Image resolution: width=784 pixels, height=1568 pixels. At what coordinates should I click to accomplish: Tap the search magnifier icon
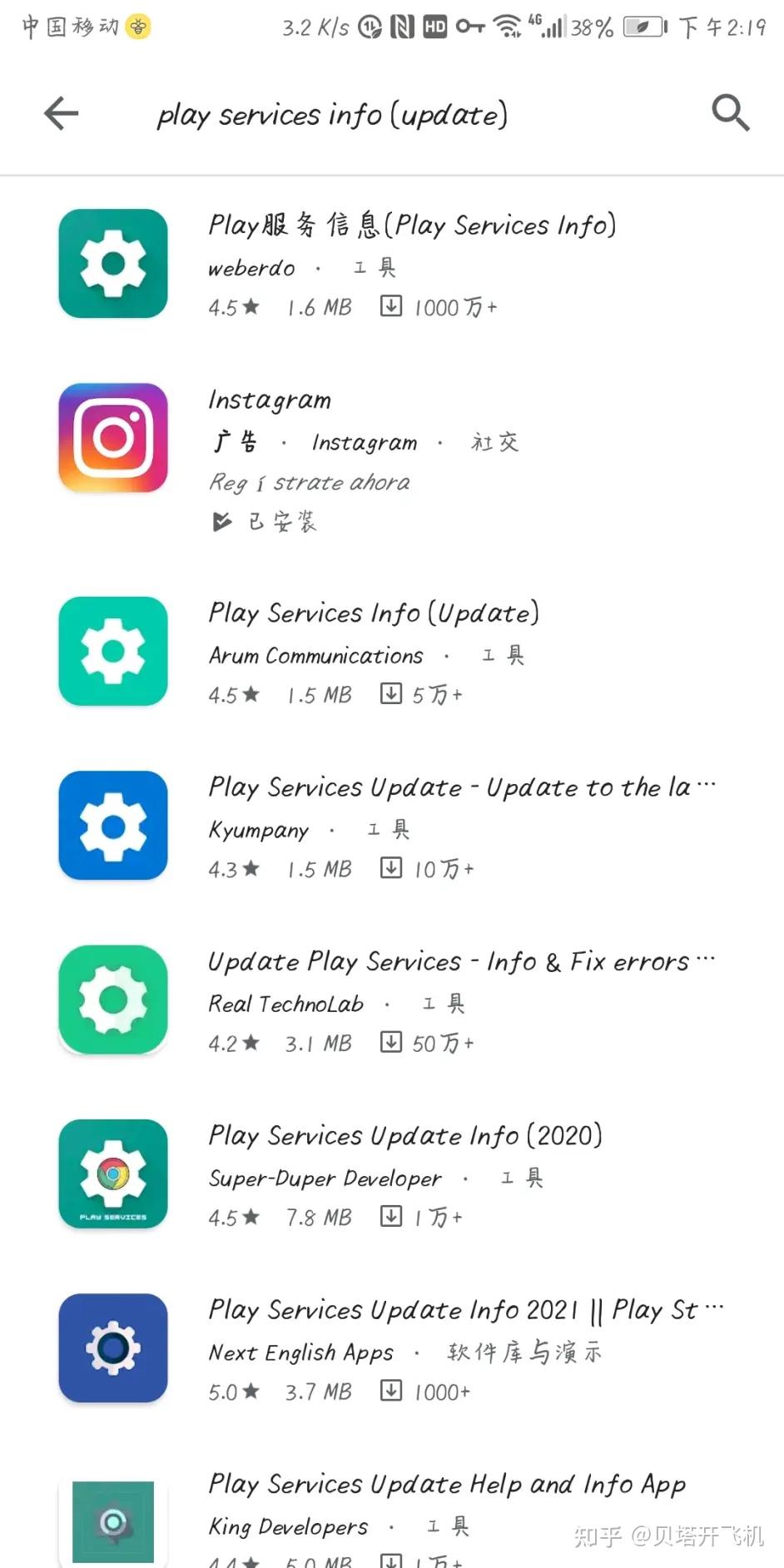(730, 113)
